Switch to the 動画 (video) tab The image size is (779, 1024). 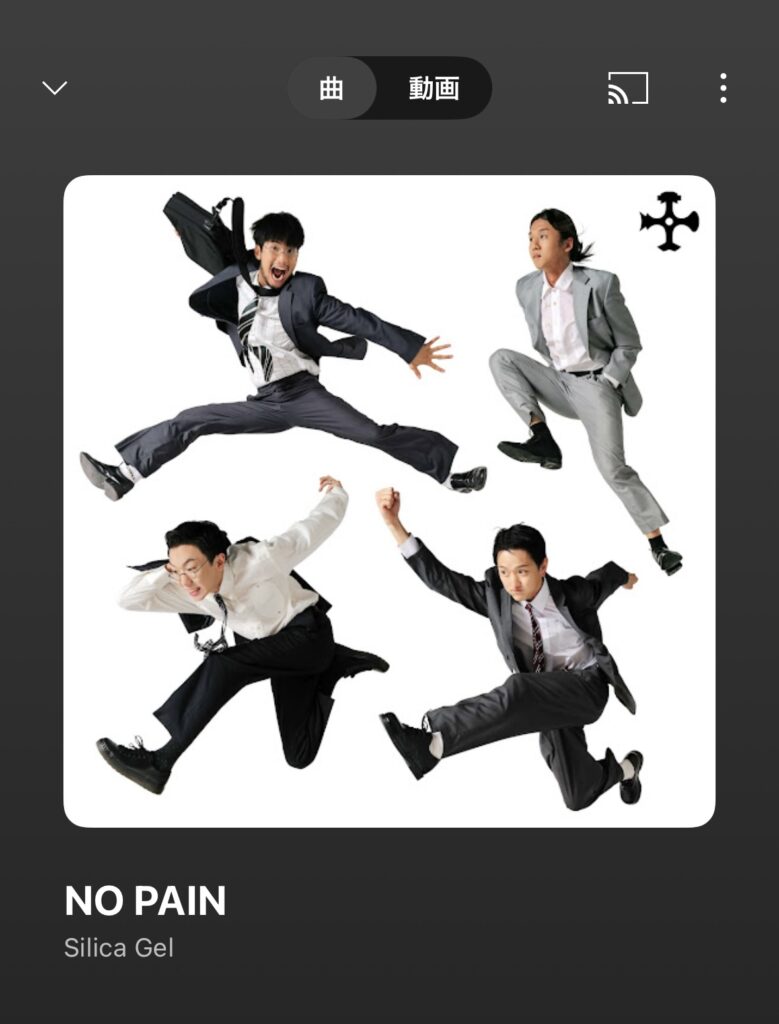point(434,88)
